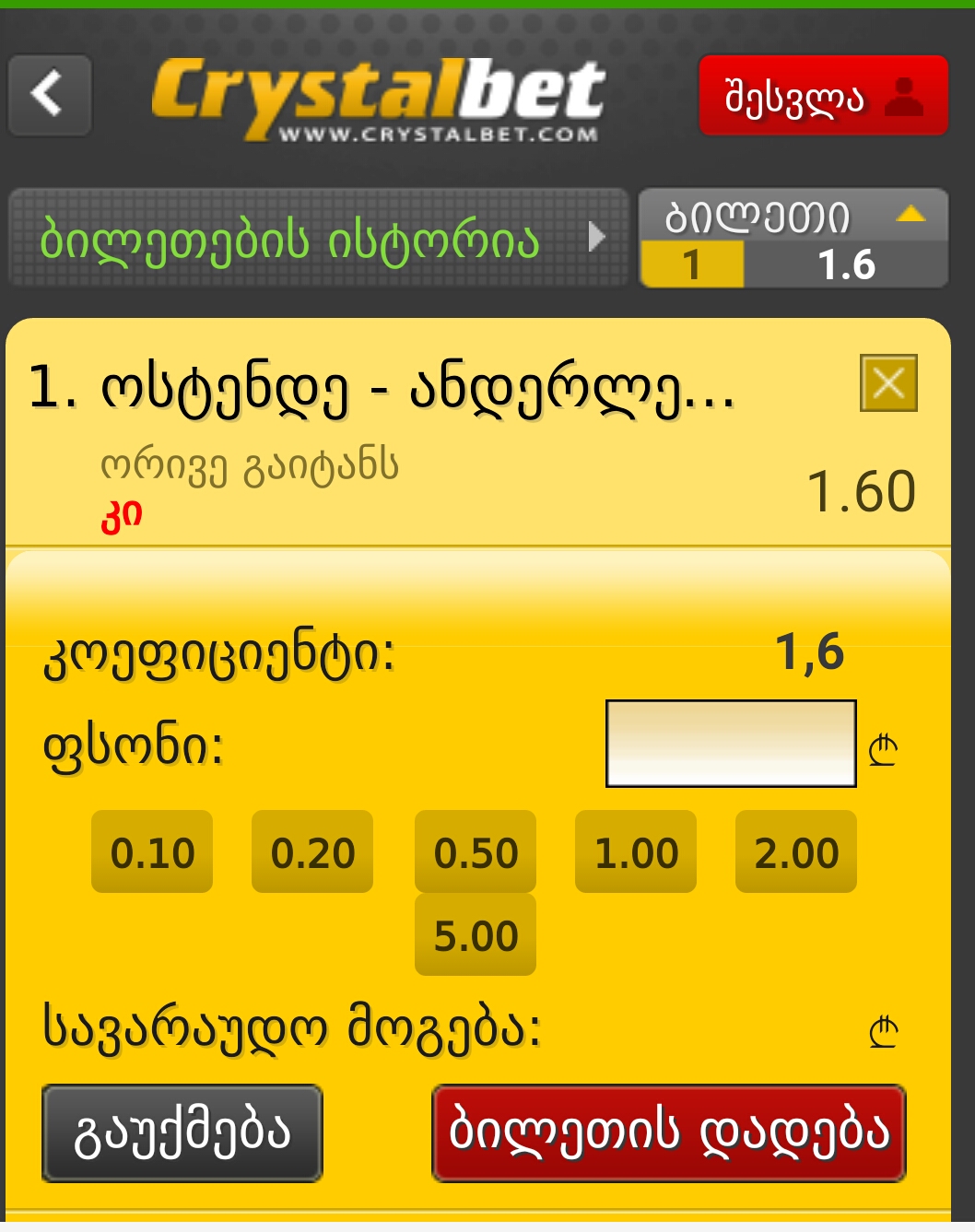Cancel the ticket with გაუქმება
The width and height of the screenshot is (975, 1232).
(182, 1132)
